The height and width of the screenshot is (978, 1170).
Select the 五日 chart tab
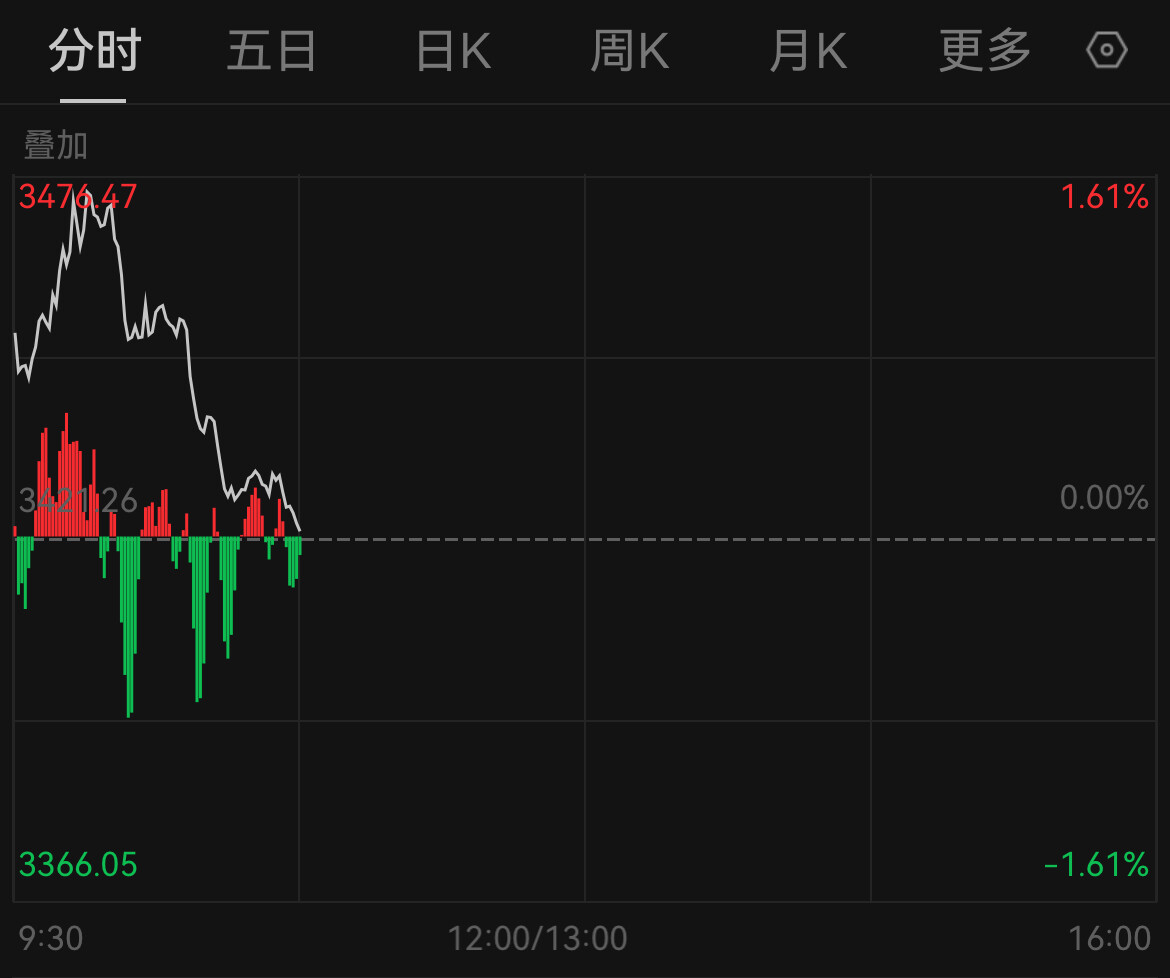point(271,51)
